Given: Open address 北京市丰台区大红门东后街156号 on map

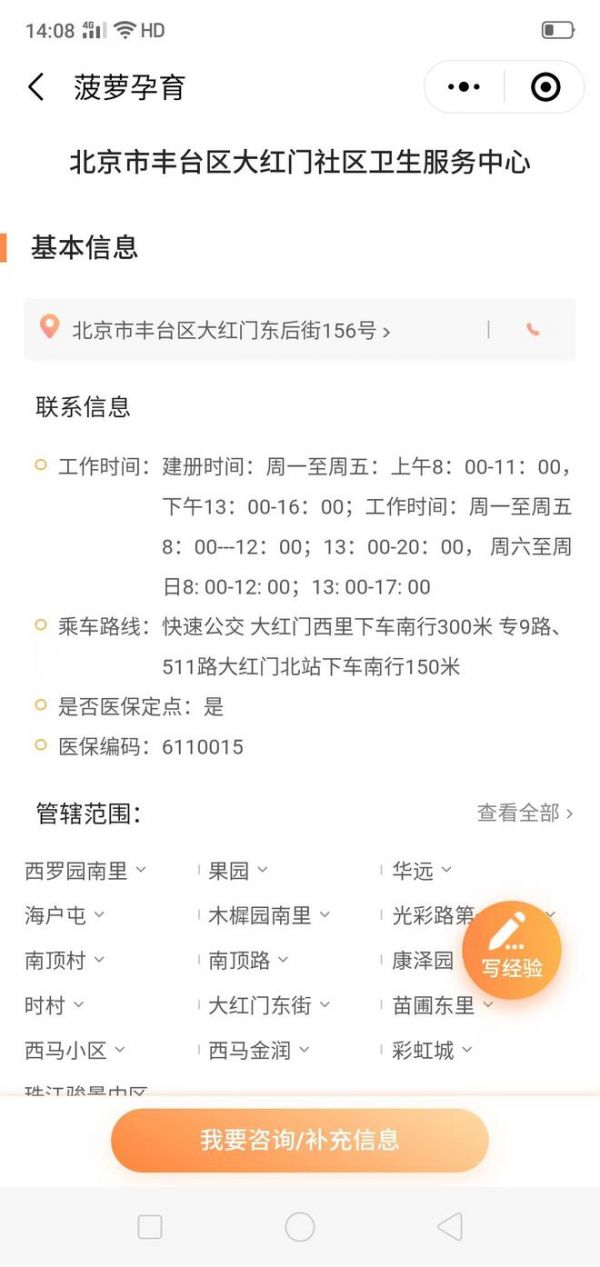Looking at the screenshot, I should (x=230, y=330).
